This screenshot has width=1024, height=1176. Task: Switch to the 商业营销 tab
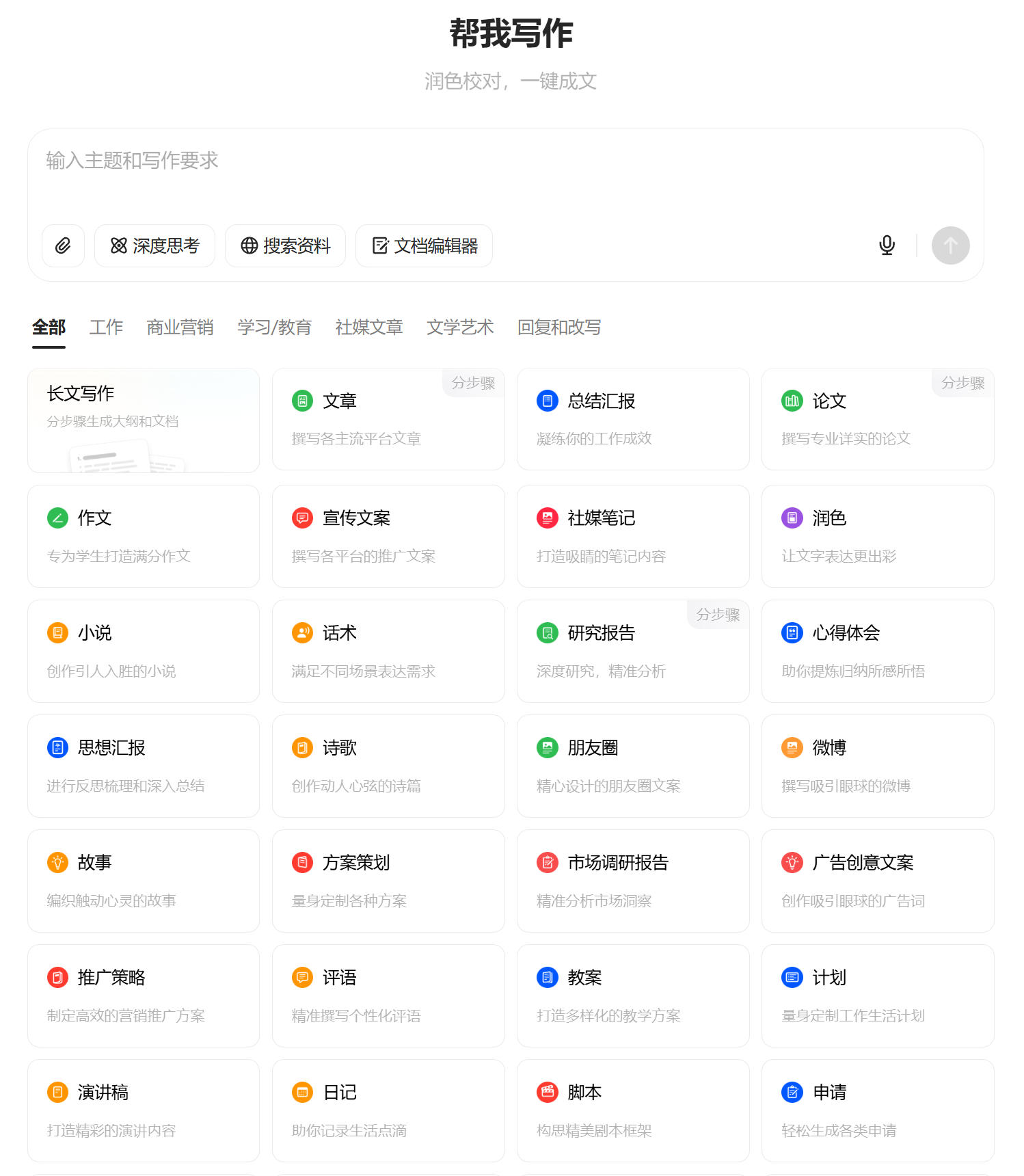(180, 328)
